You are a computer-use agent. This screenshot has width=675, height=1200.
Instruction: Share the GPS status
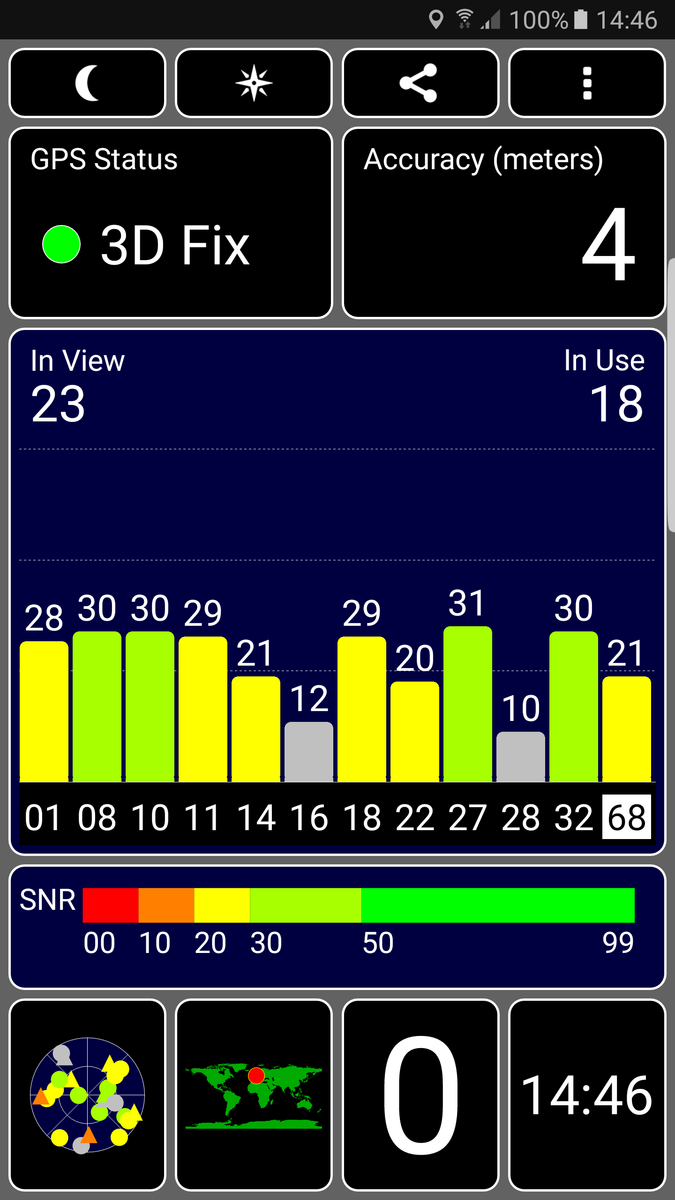point(420,84)
